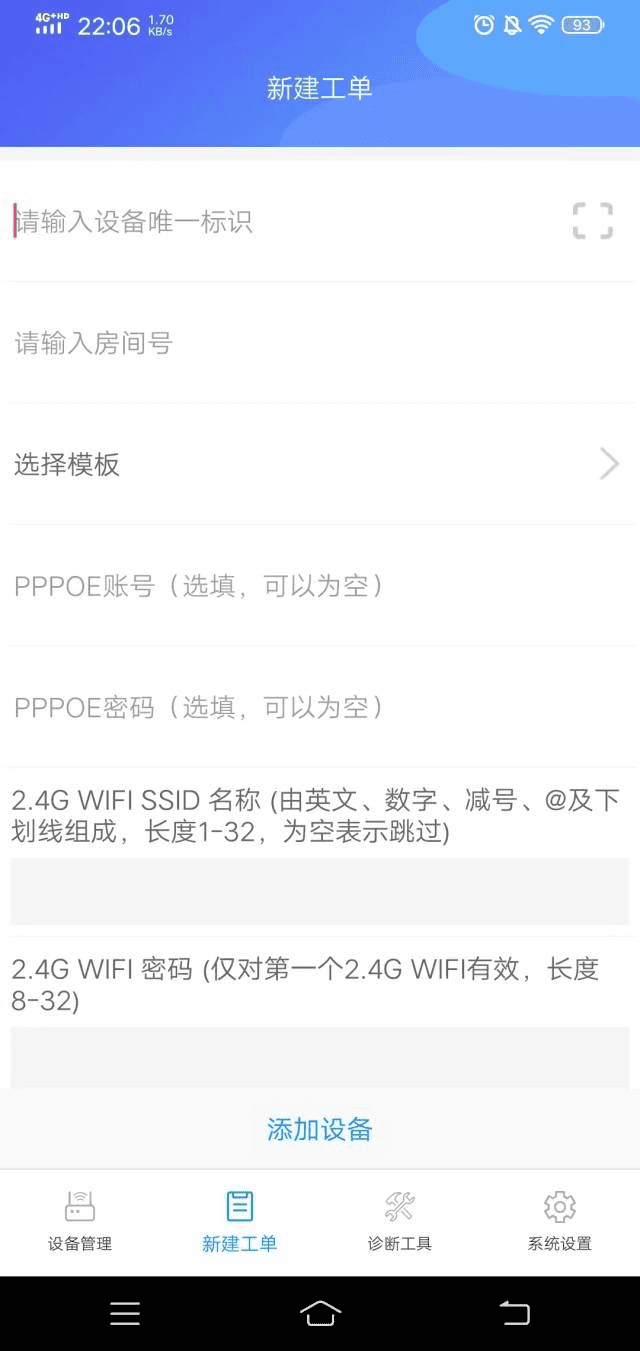Tap the scan icon beside device identifier
This screenshot has height=1351, width=640.
pos(592,221)
